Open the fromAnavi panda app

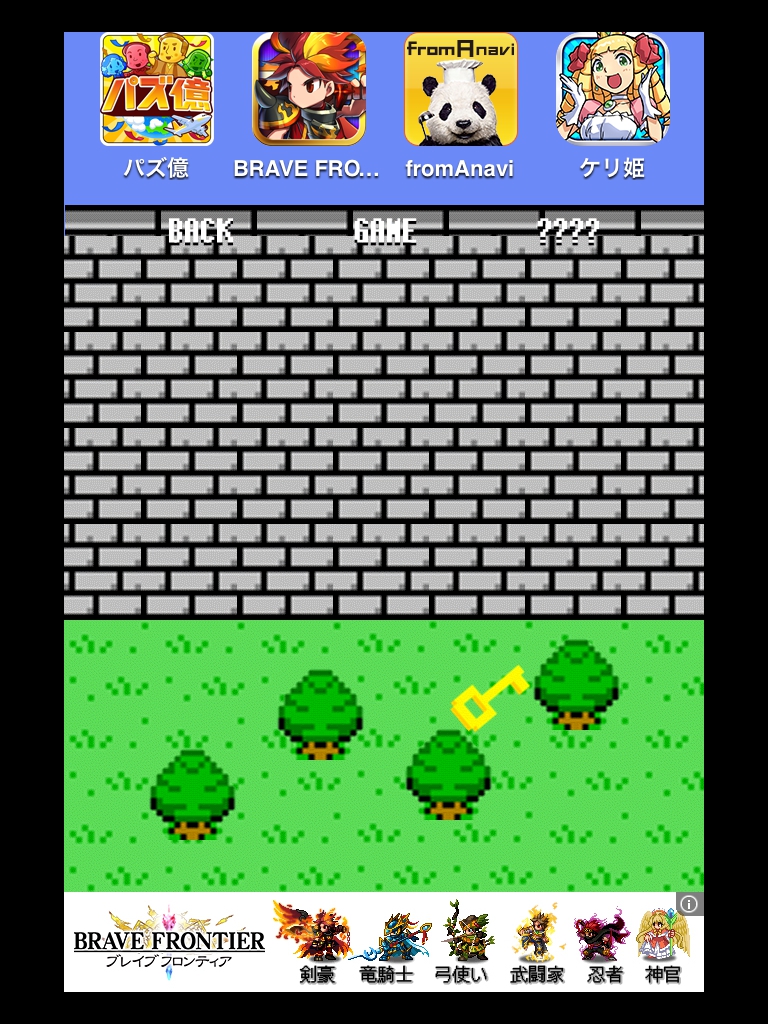(x=460, y=90)
